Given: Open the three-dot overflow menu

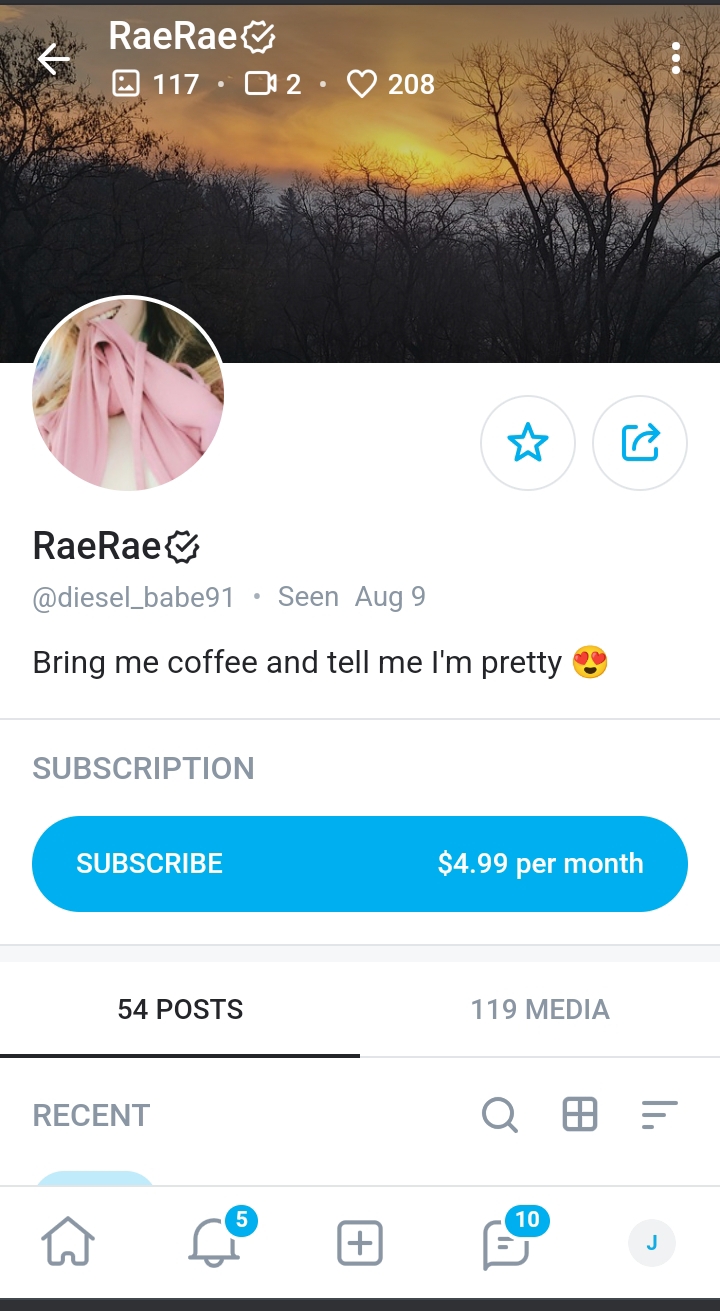Looking at the screenshot, I should click(676, 59).
